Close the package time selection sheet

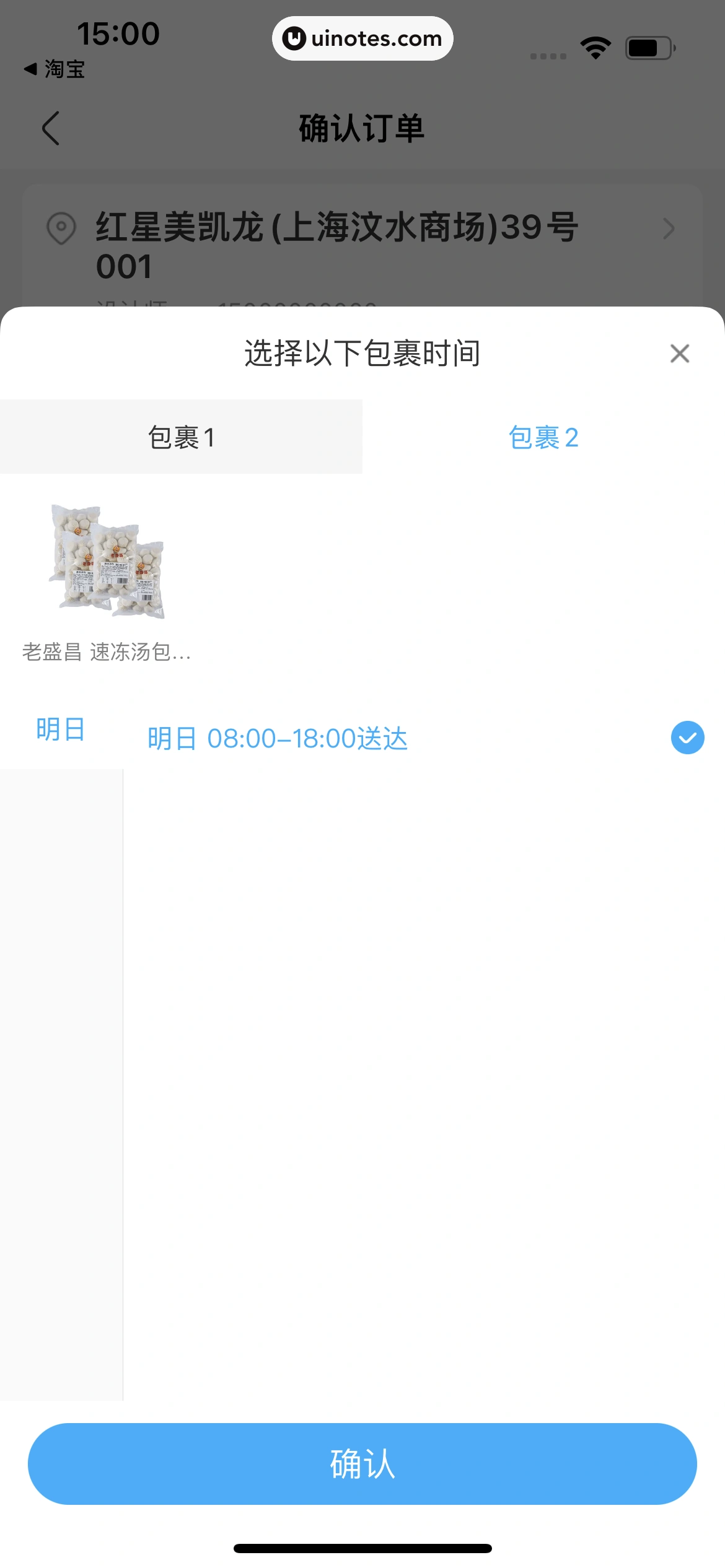click(679, 354)
